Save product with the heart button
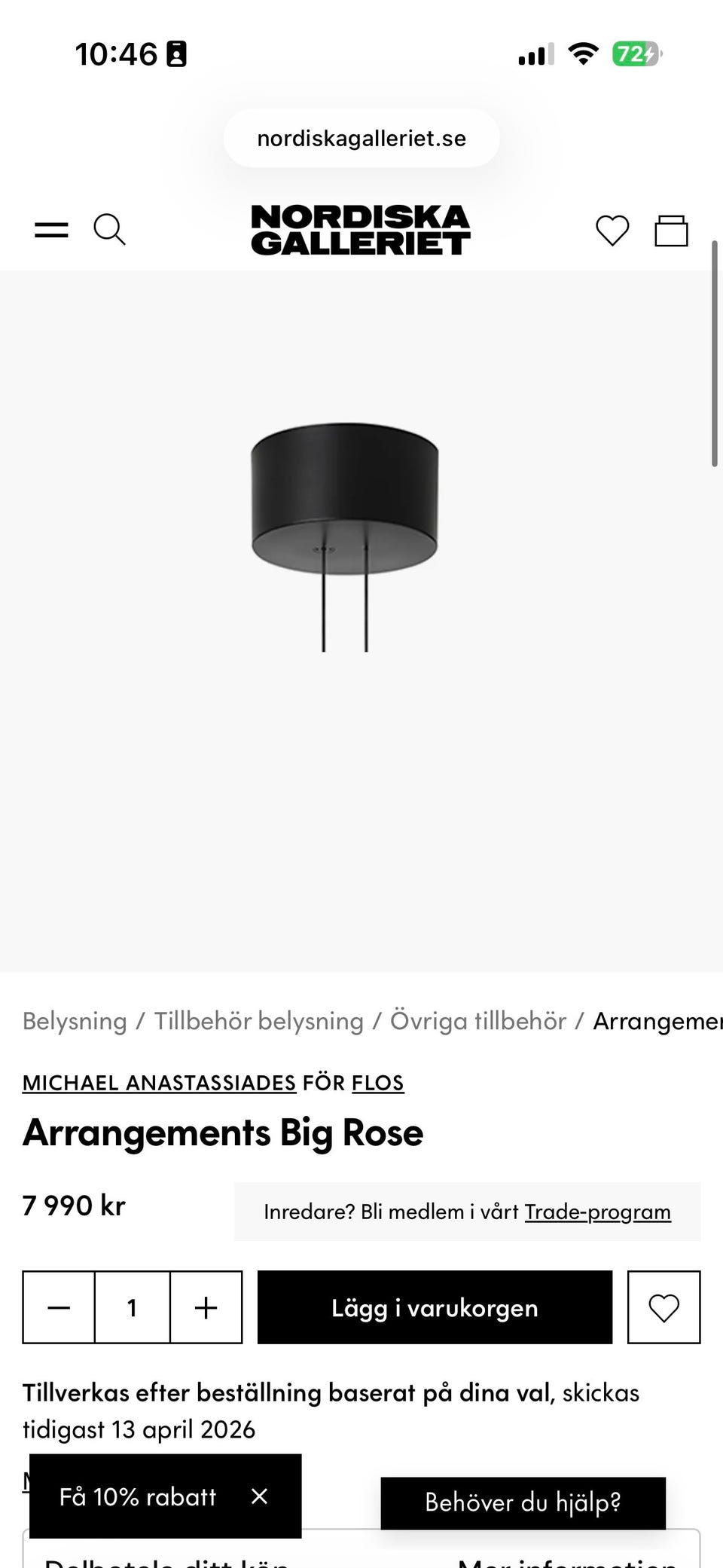The height and width of the screenshot is (1568, 723). (x=664, y=1307)
